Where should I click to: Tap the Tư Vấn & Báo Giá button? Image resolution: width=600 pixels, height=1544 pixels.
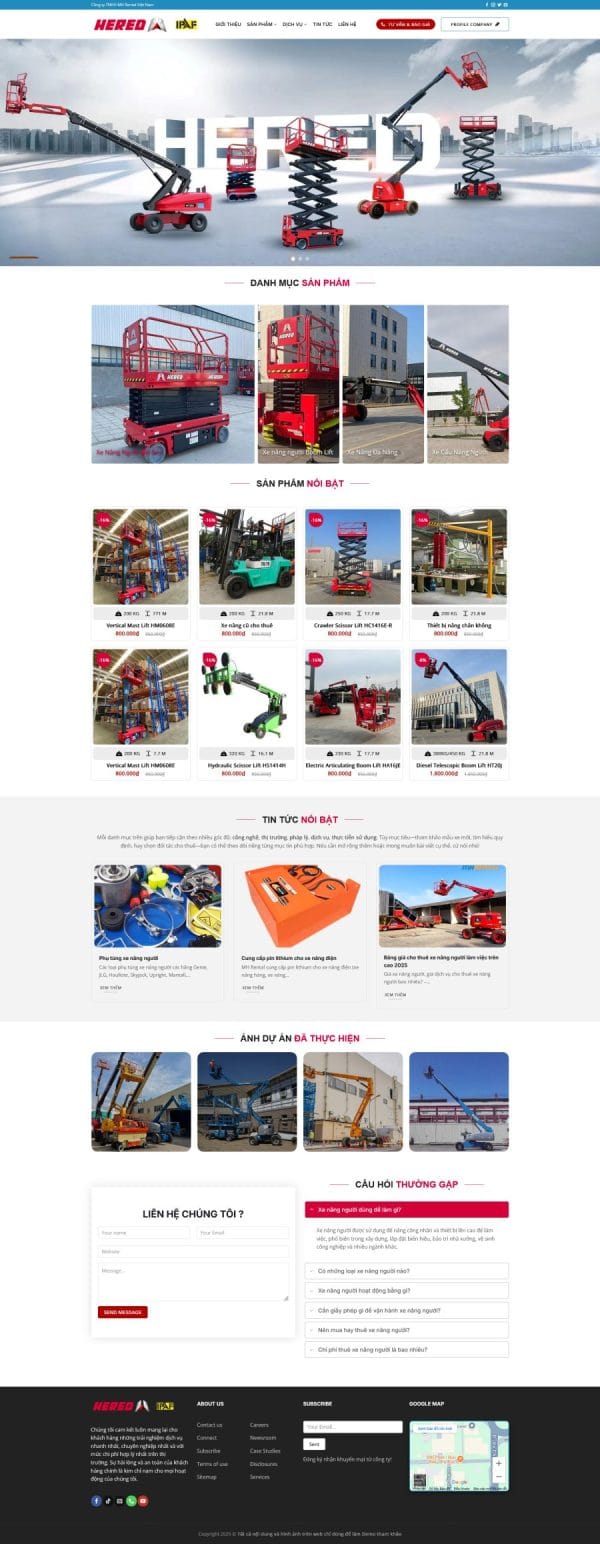coord(406,24)
